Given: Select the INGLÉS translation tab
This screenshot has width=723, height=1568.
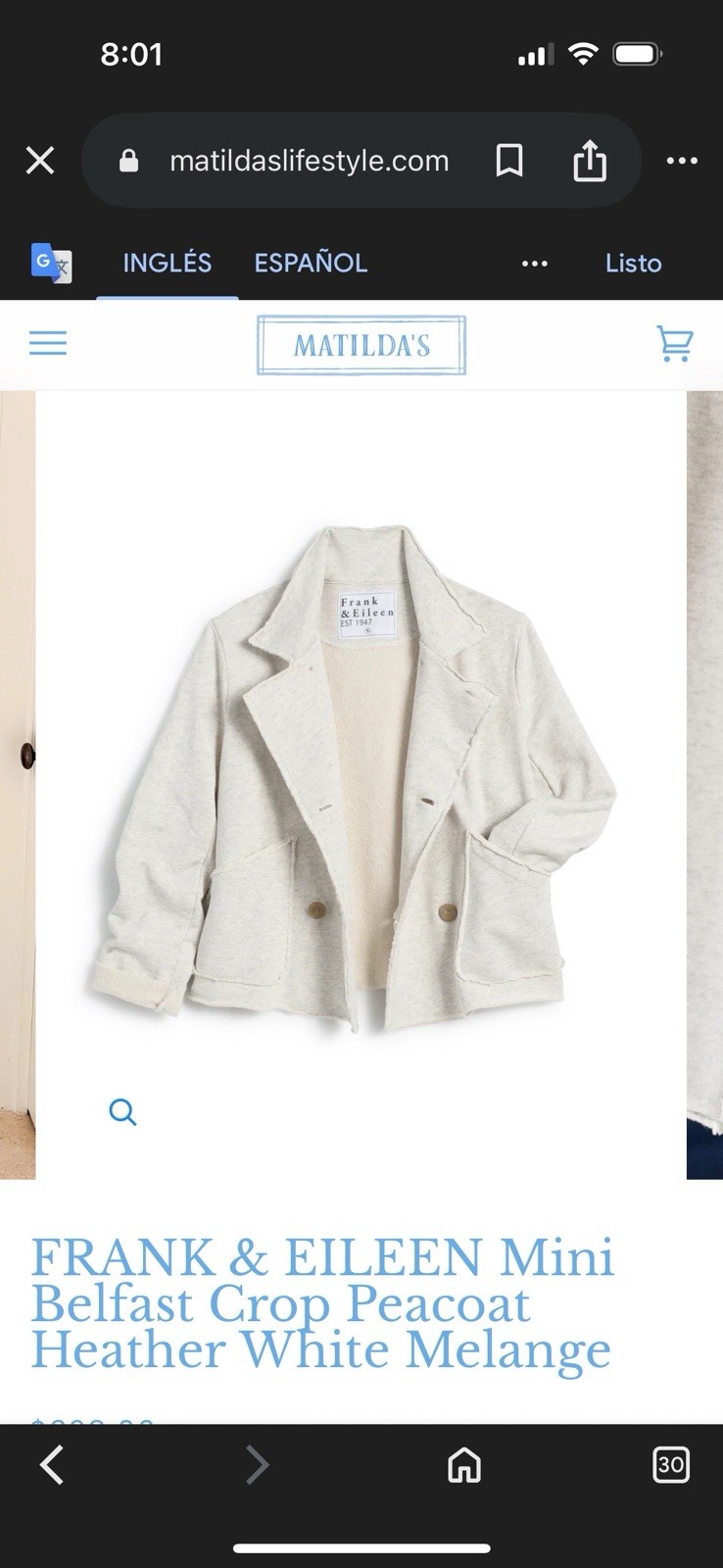Looking at the screenshot, I should point(167,263).
